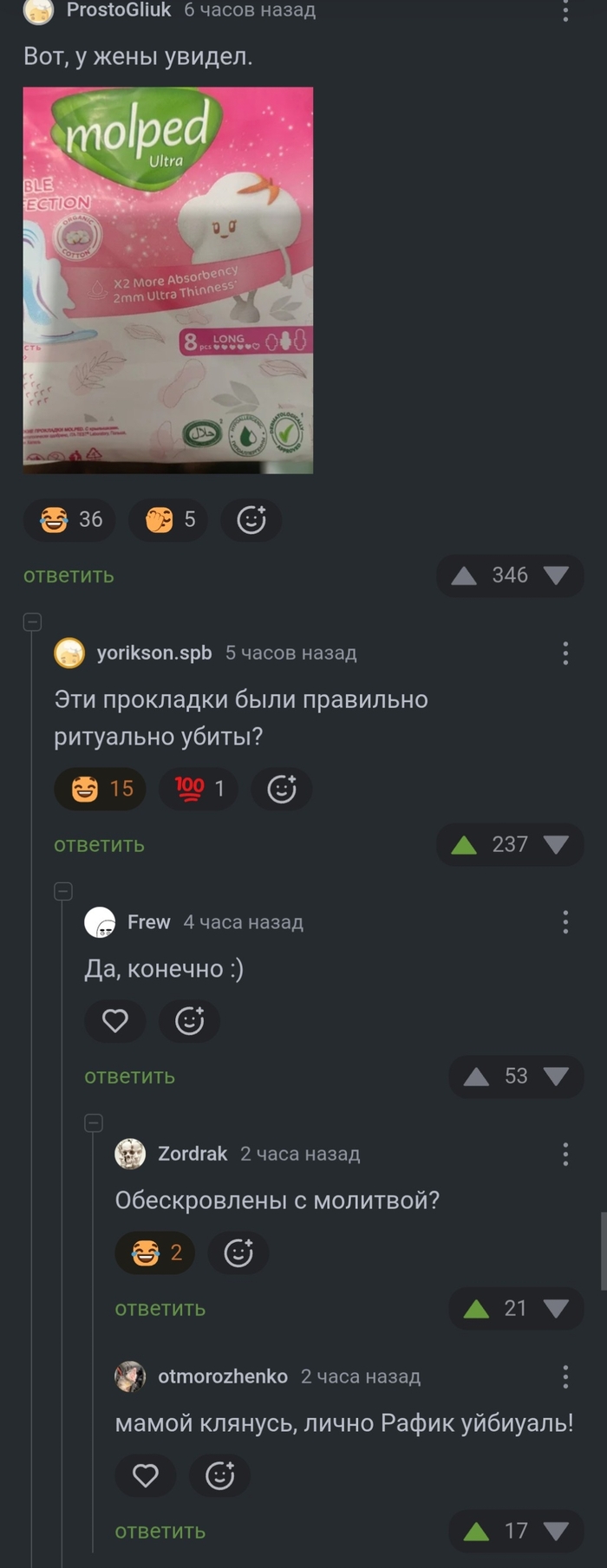Tap the 100 reaction on yorikson.spb's comment

[x=199, y=789]
